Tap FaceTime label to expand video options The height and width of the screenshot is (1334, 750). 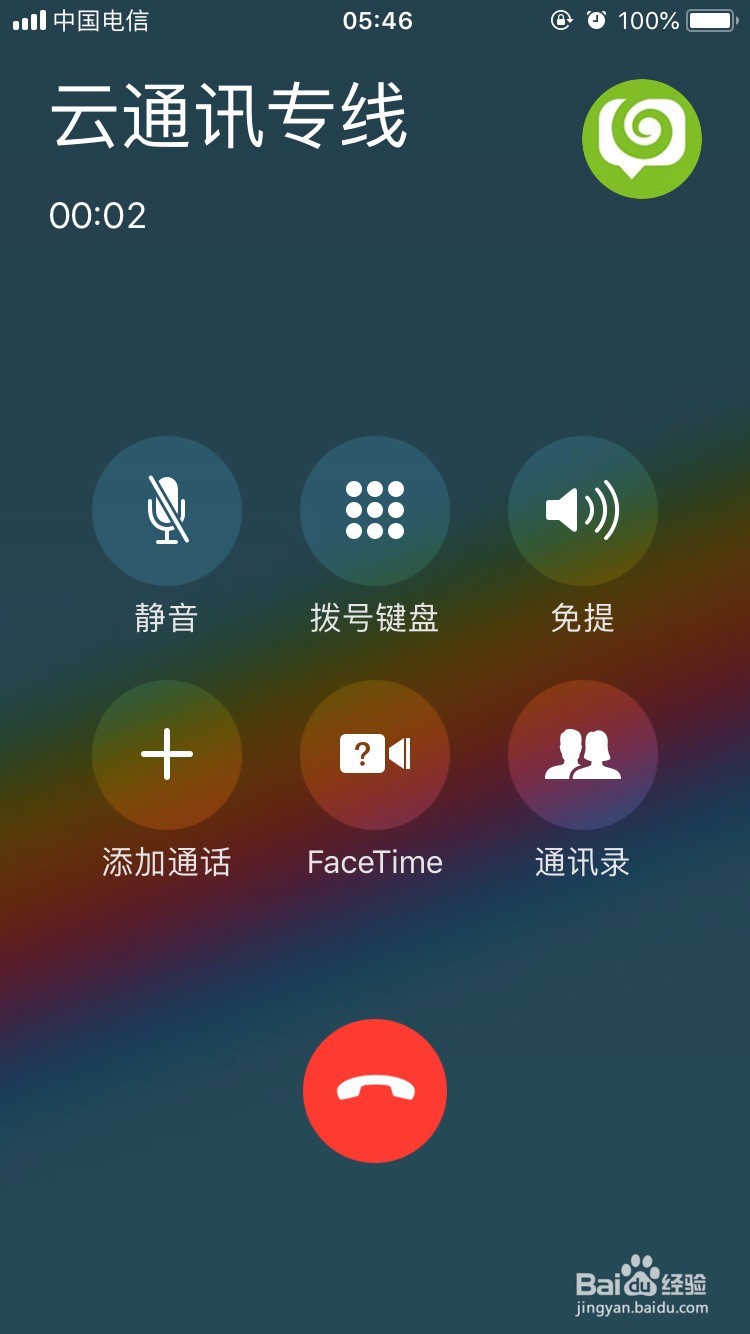click(x=374, y=862)
